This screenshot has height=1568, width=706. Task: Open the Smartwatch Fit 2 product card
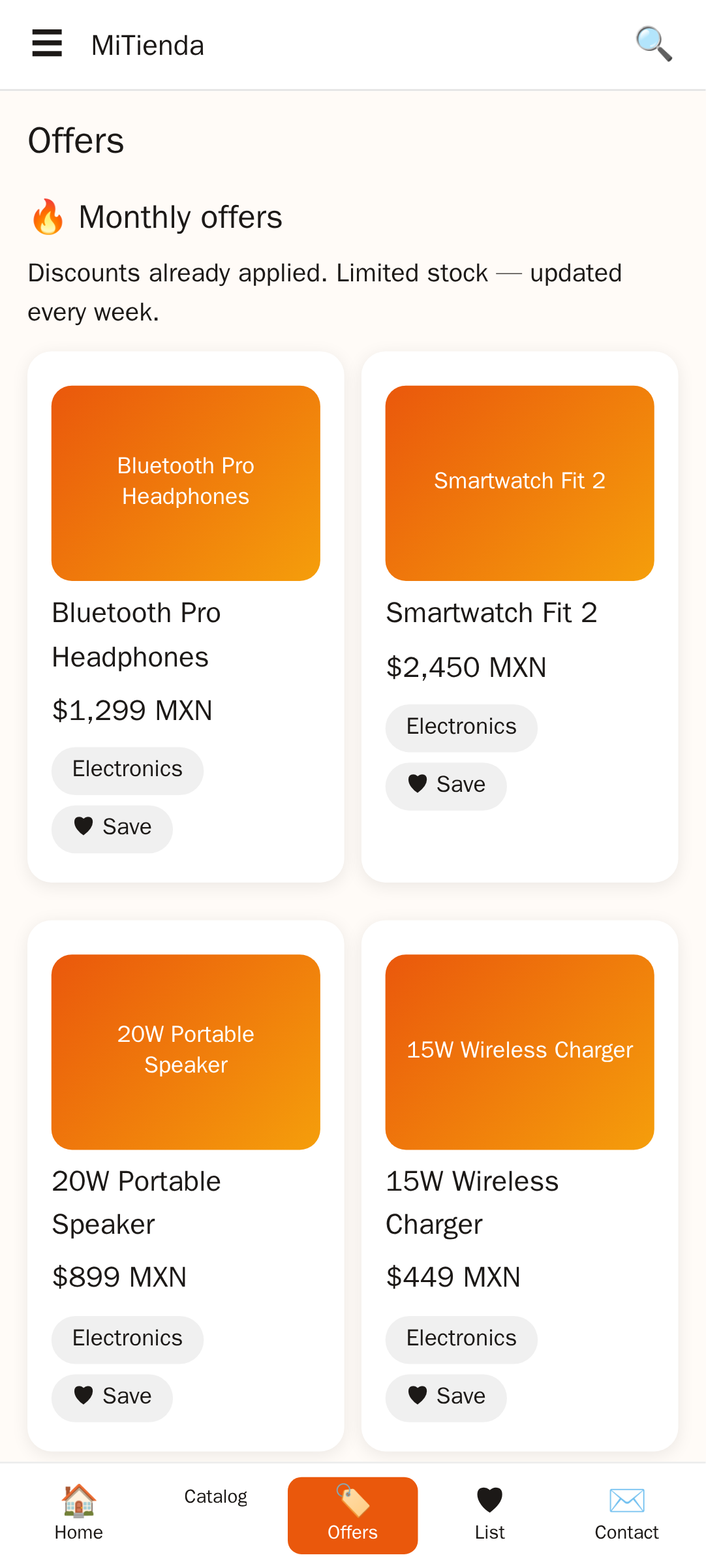[x=520, y=617]
